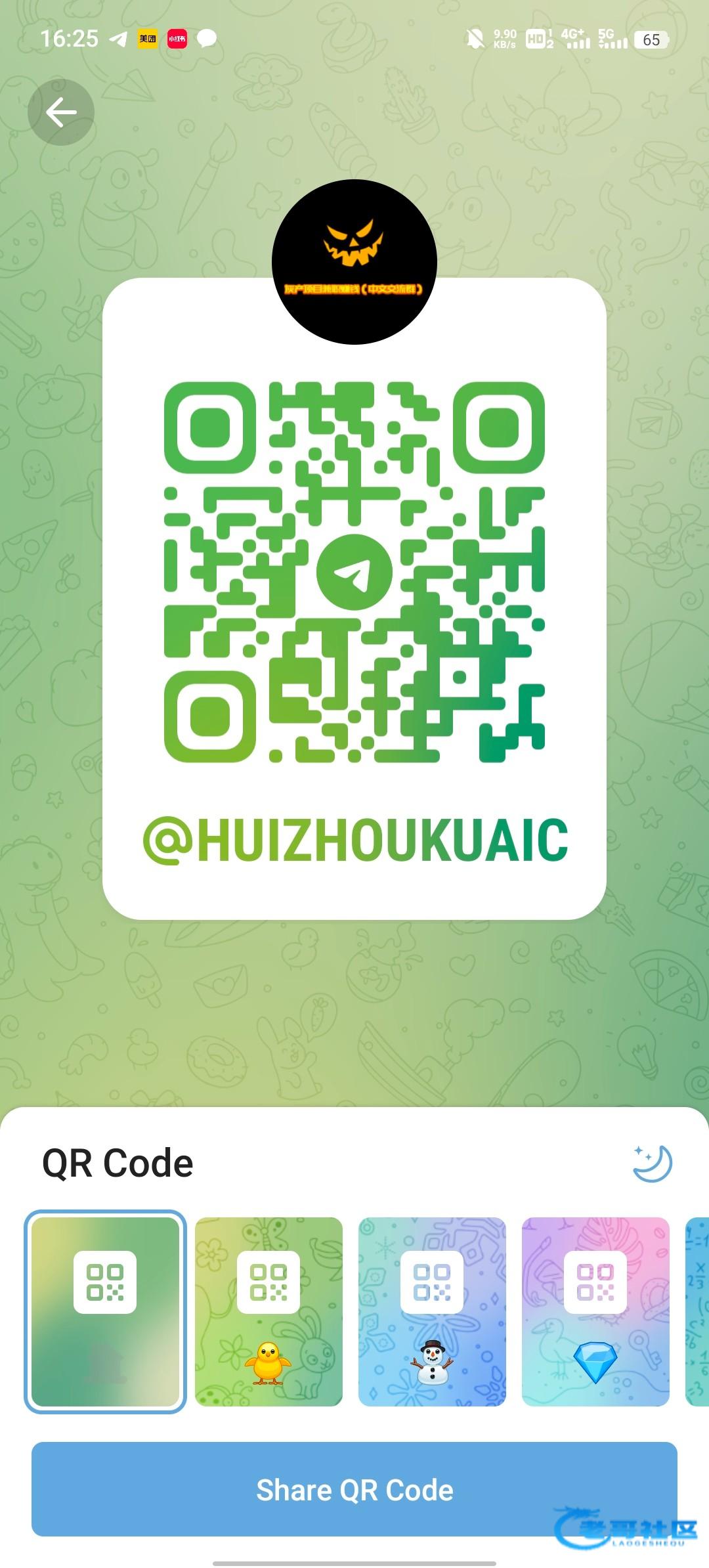Image resolution: width=709 pixels, height=1568 pixels.
Task: Choose the chick QR theme
Action: pyautogui.click(x=269, y=1311)
